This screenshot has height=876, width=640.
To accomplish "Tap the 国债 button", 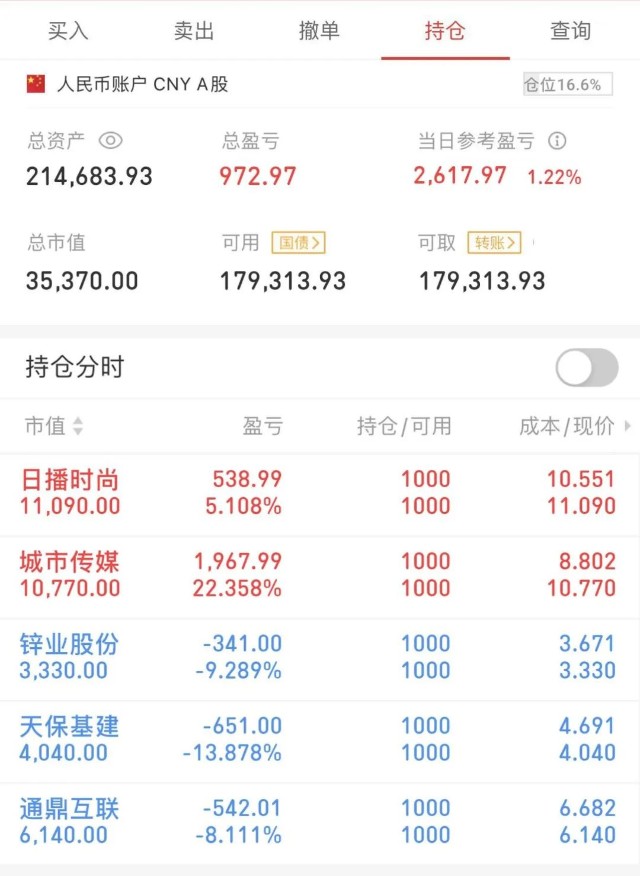I will click(299, 242).
